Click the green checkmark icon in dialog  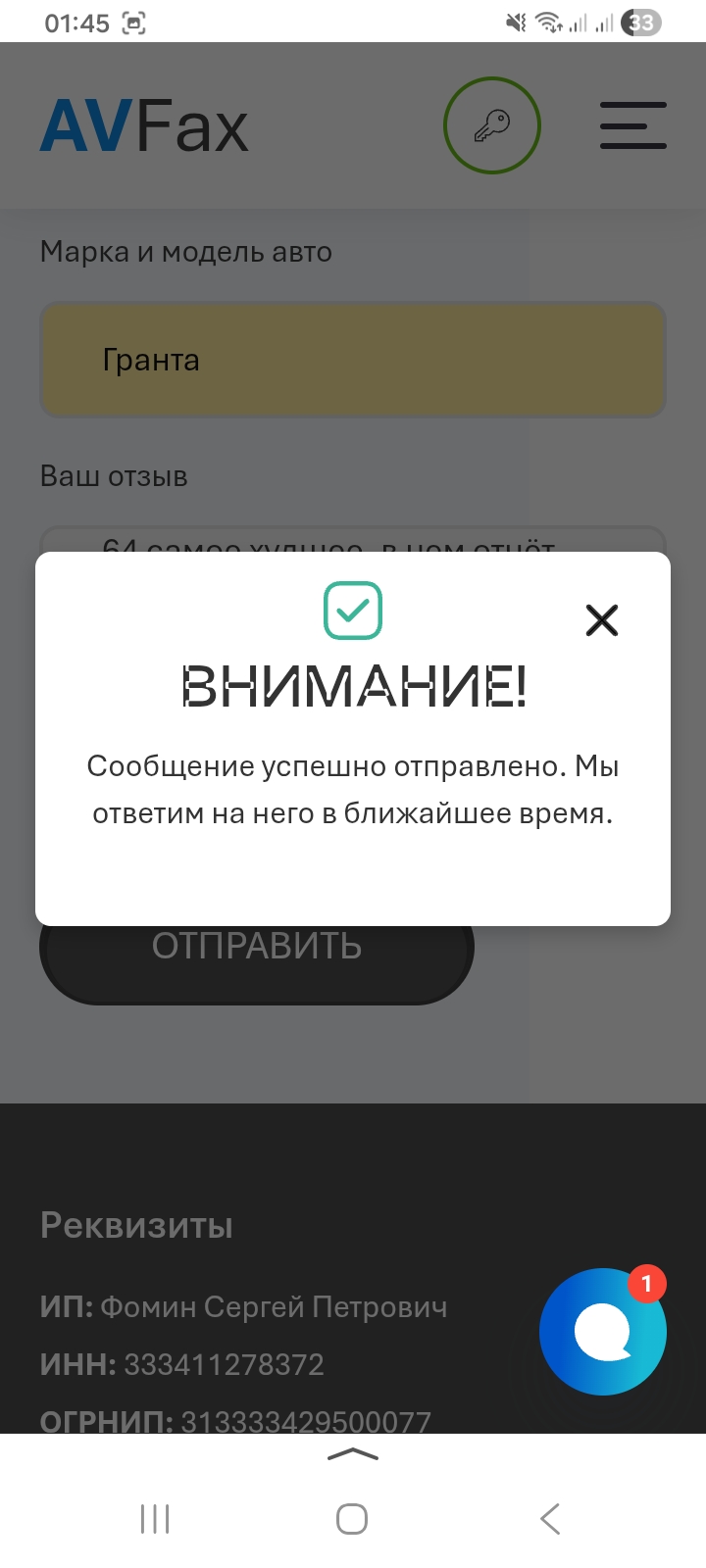(x=352, y=610)
